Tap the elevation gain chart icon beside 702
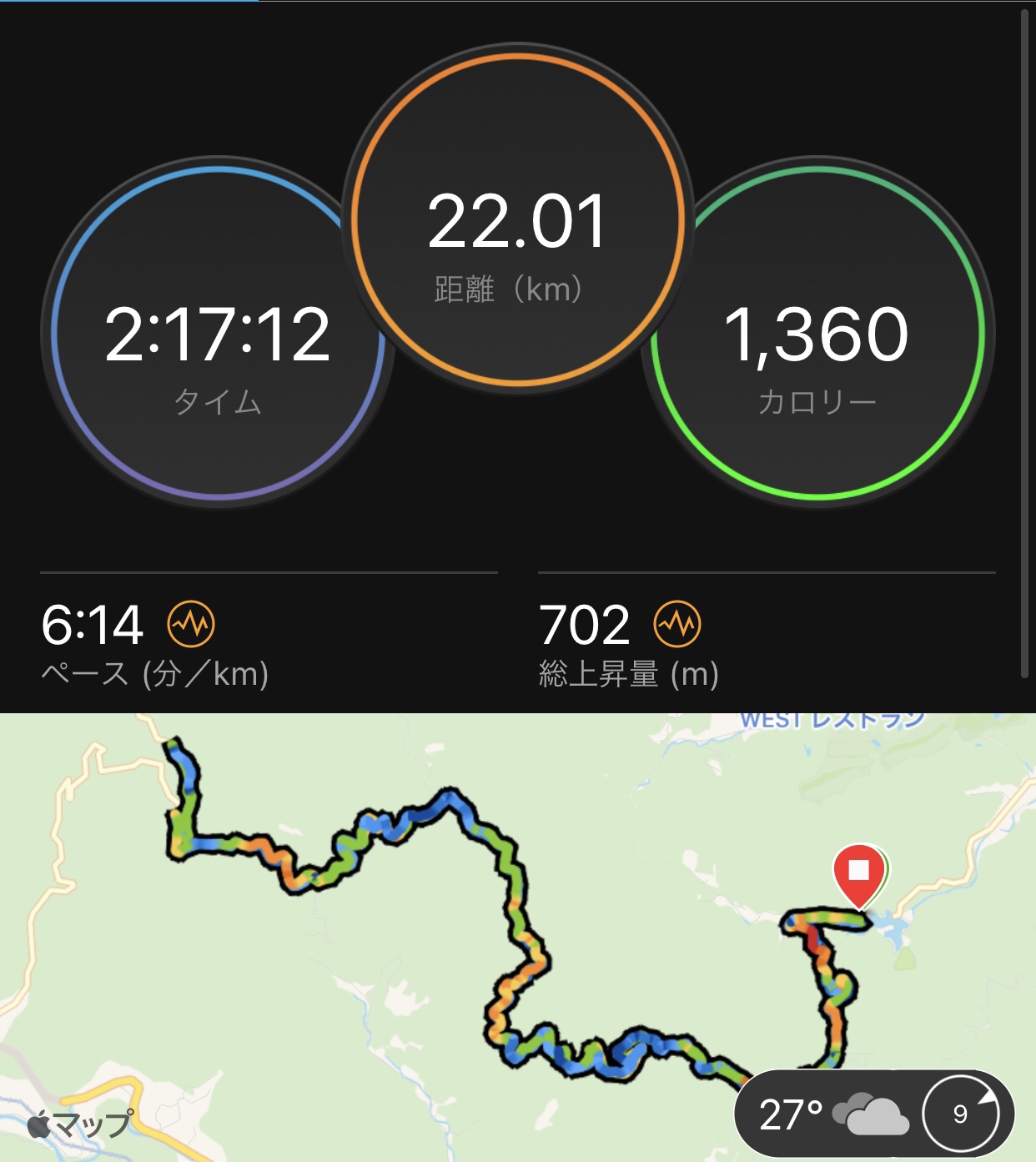The image size is (1036, 1162). pyautogui.click(x=677, y=622)
